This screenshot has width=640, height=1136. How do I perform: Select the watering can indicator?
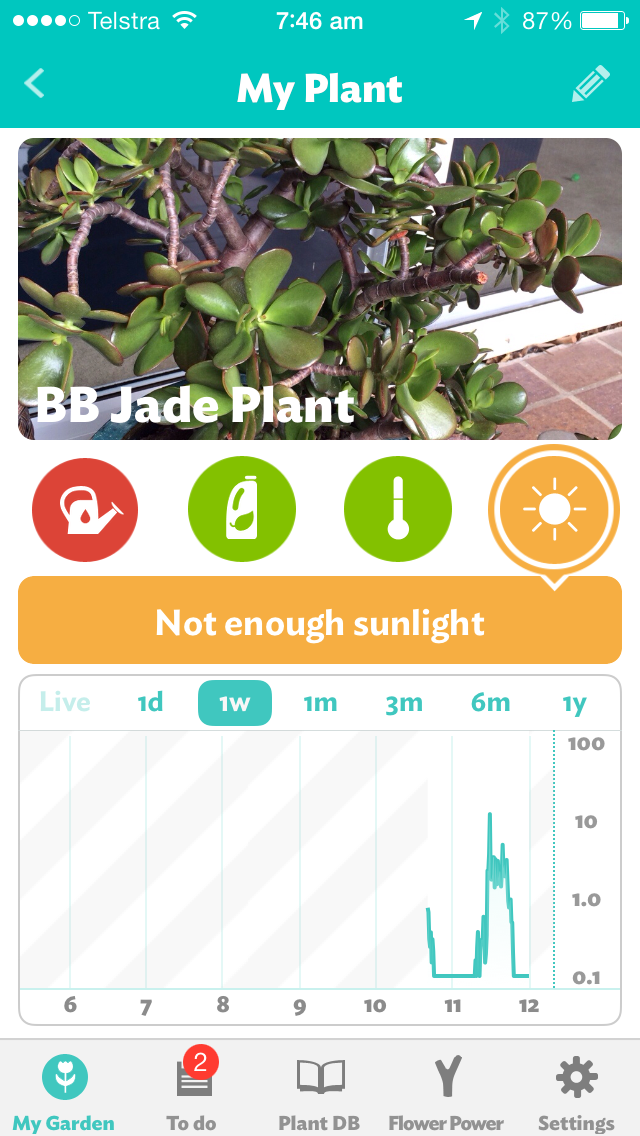coord(86,511)
